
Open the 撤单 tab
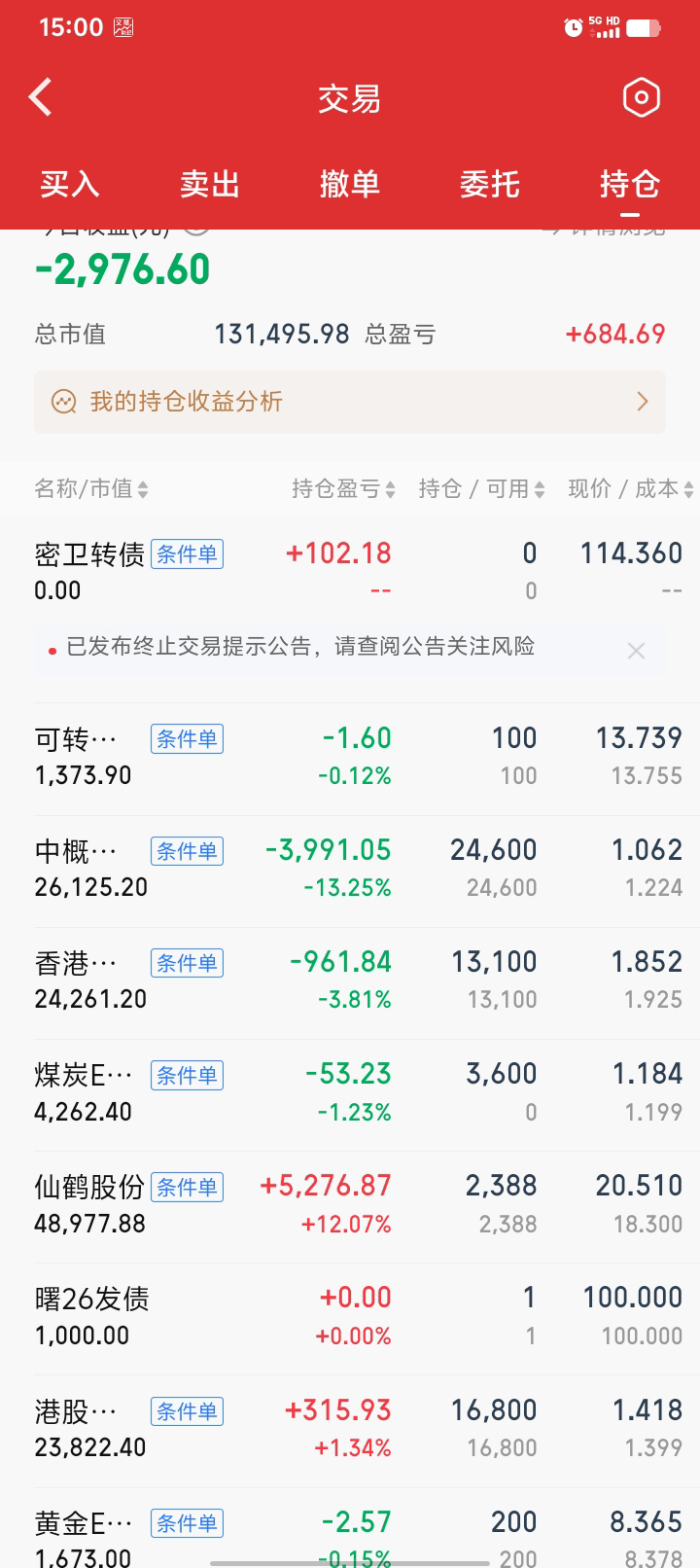click(x=350, y=184)
